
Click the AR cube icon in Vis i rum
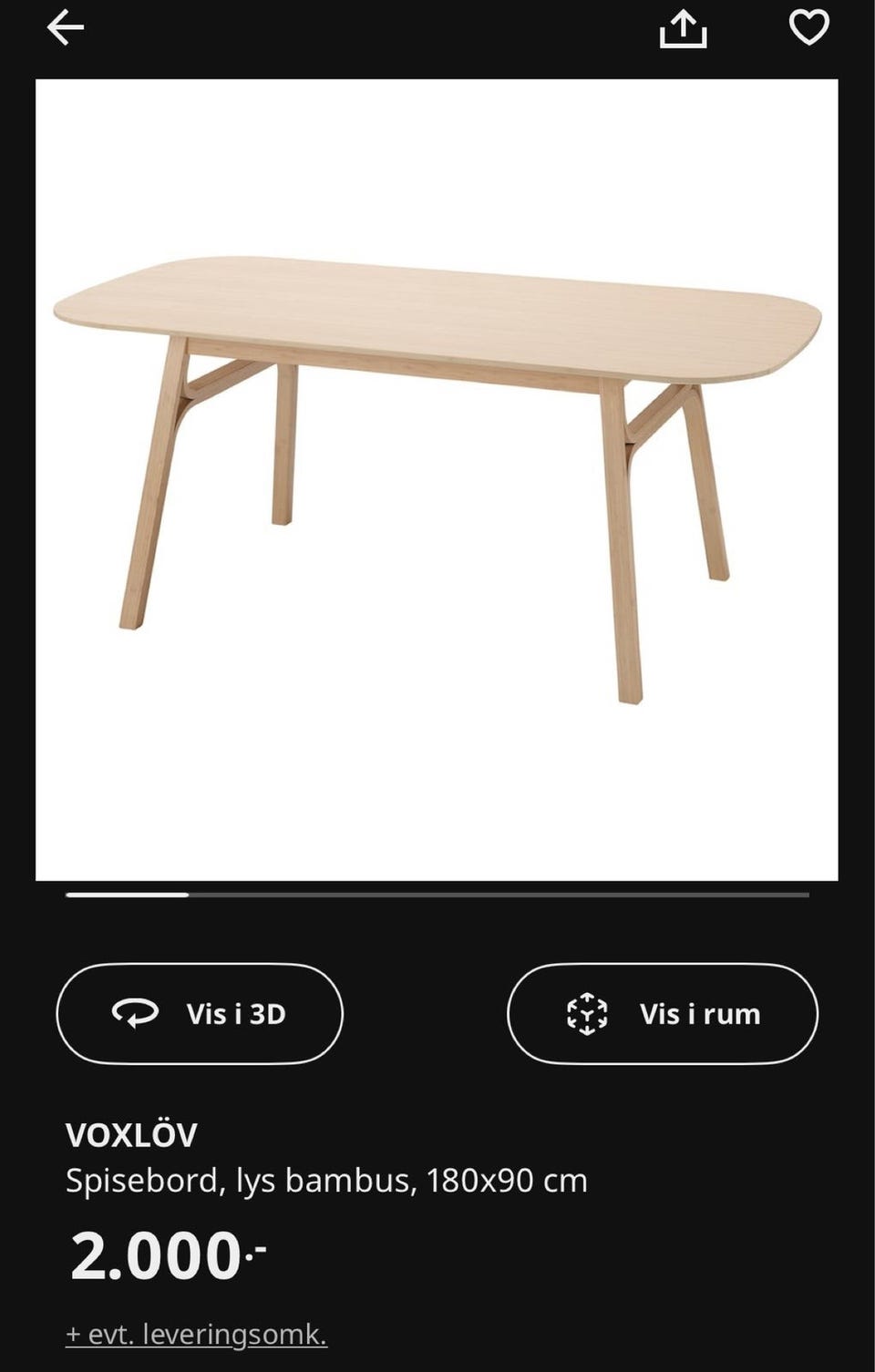click(587, 1013)
